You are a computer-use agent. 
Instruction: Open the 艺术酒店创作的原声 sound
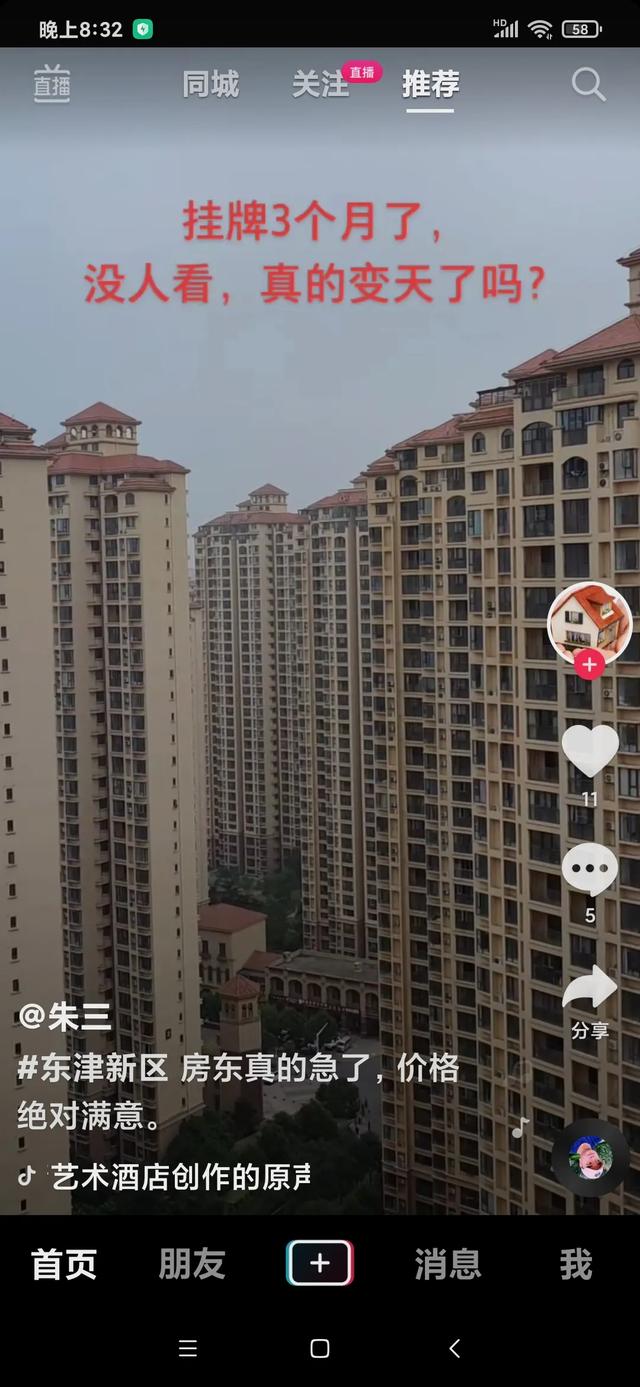click(x=180, y=1177)
